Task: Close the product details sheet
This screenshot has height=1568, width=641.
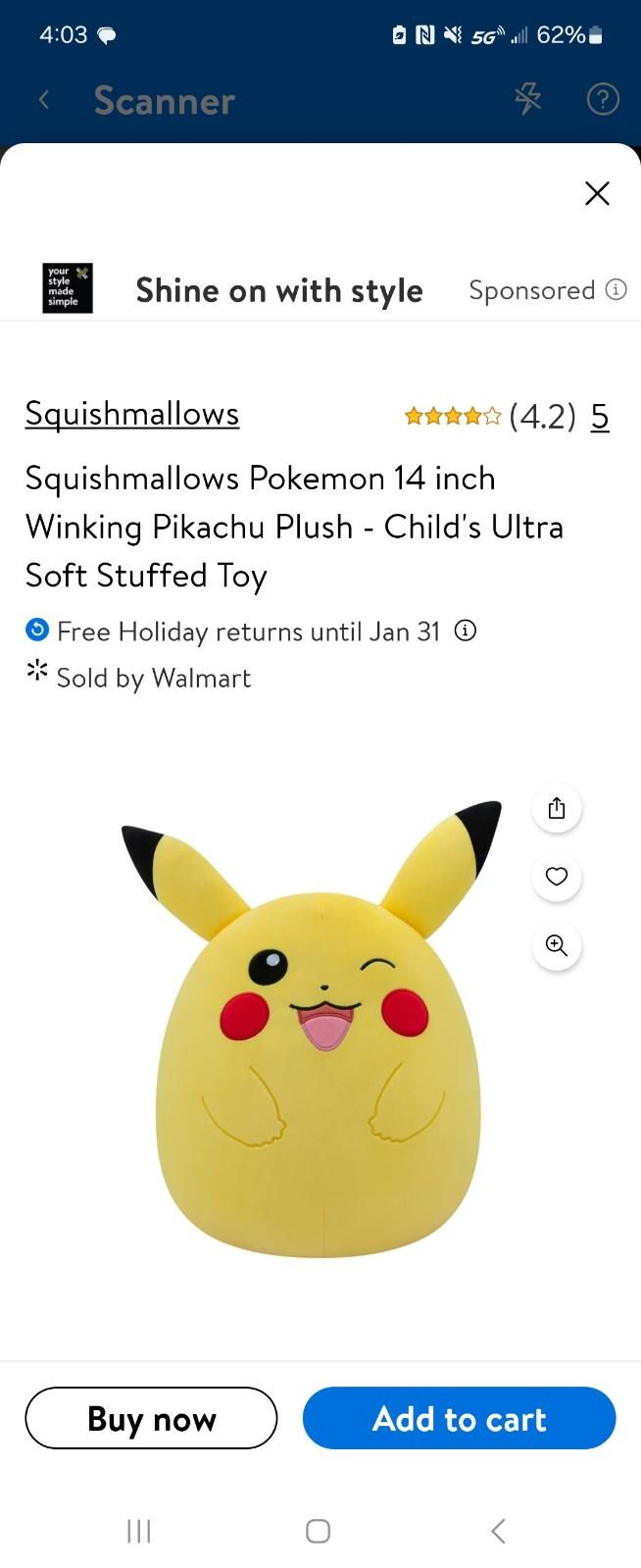Action: 597,193
